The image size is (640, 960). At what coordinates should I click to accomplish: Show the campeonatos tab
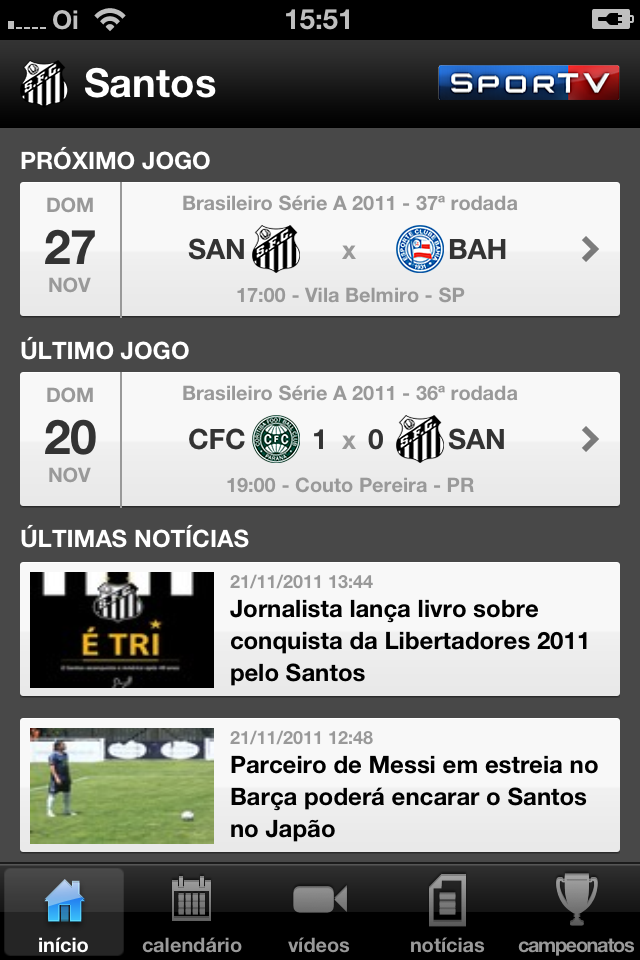576,913
